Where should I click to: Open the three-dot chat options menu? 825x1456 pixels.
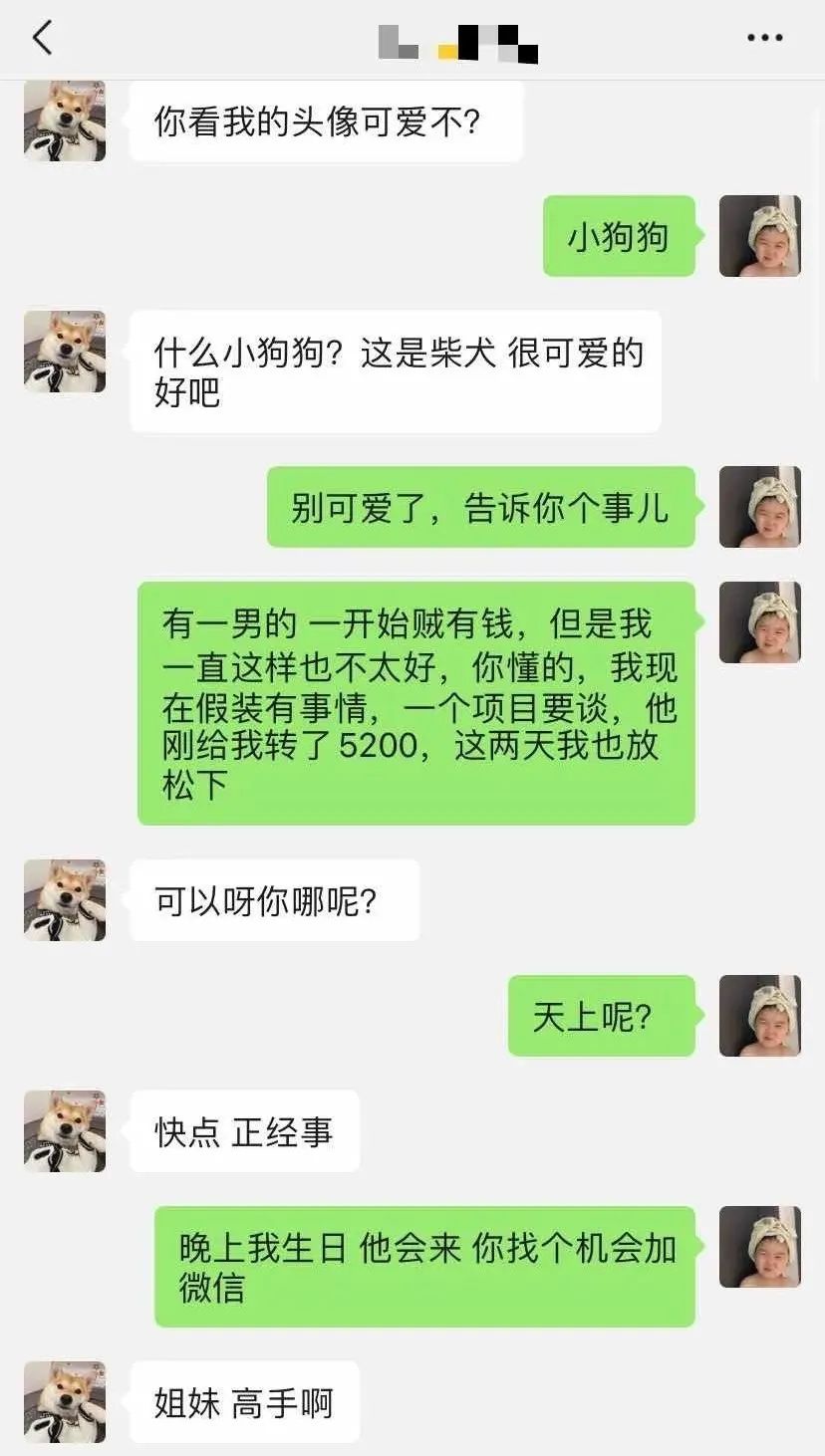pos(764,39)
